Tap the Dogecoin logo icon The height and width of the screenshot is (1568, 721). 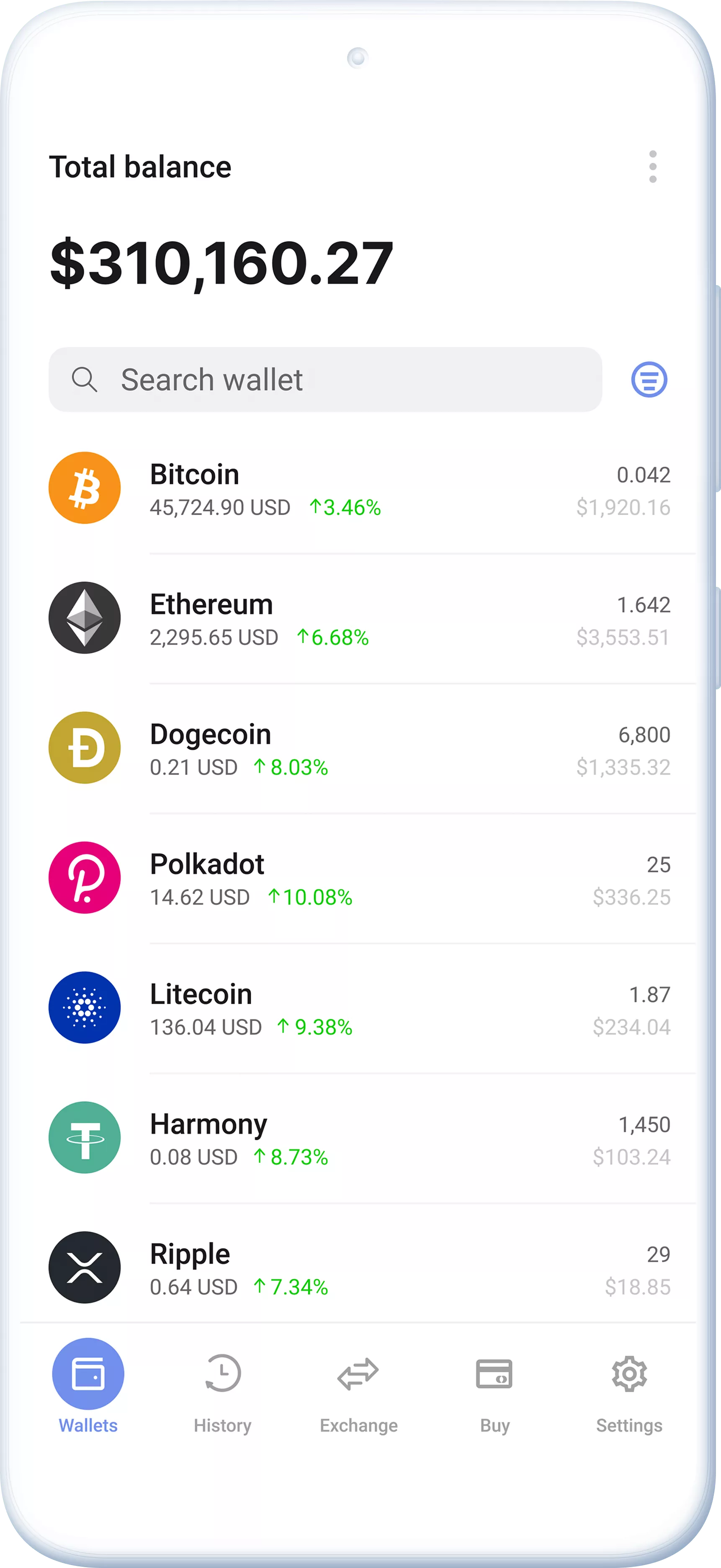tap(85, 747)
